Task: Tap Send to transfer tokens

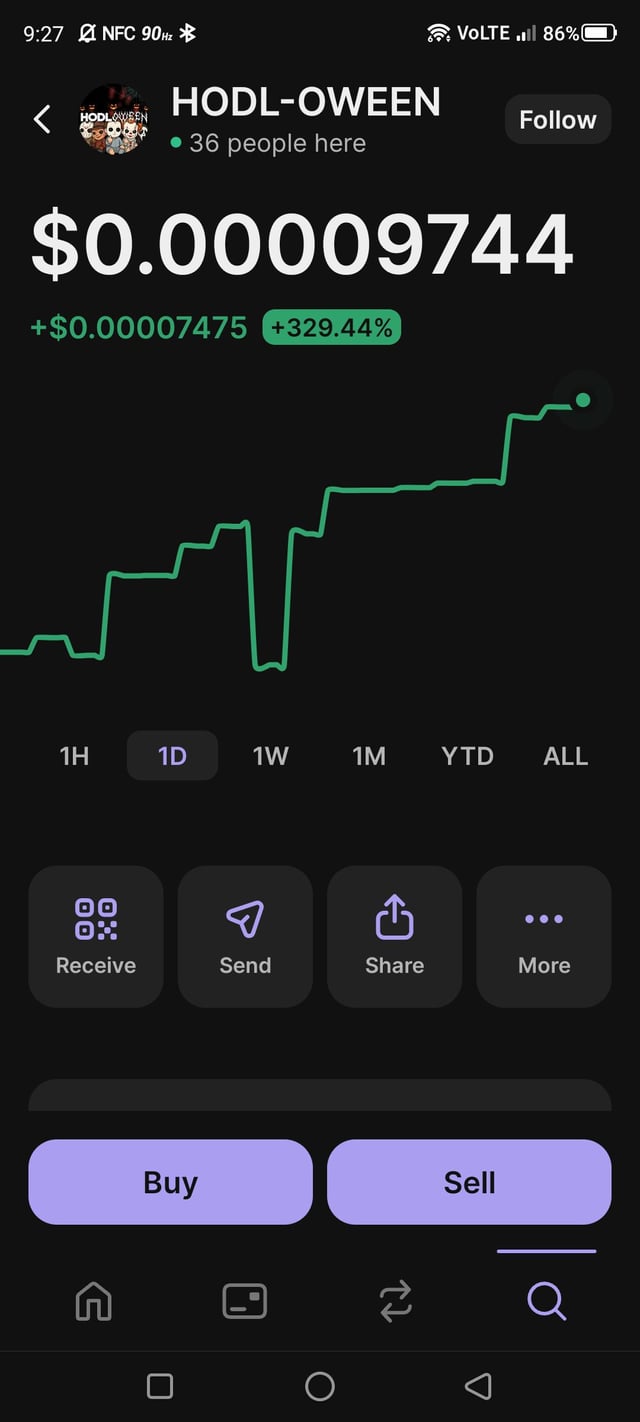Action: pos(245,936)
